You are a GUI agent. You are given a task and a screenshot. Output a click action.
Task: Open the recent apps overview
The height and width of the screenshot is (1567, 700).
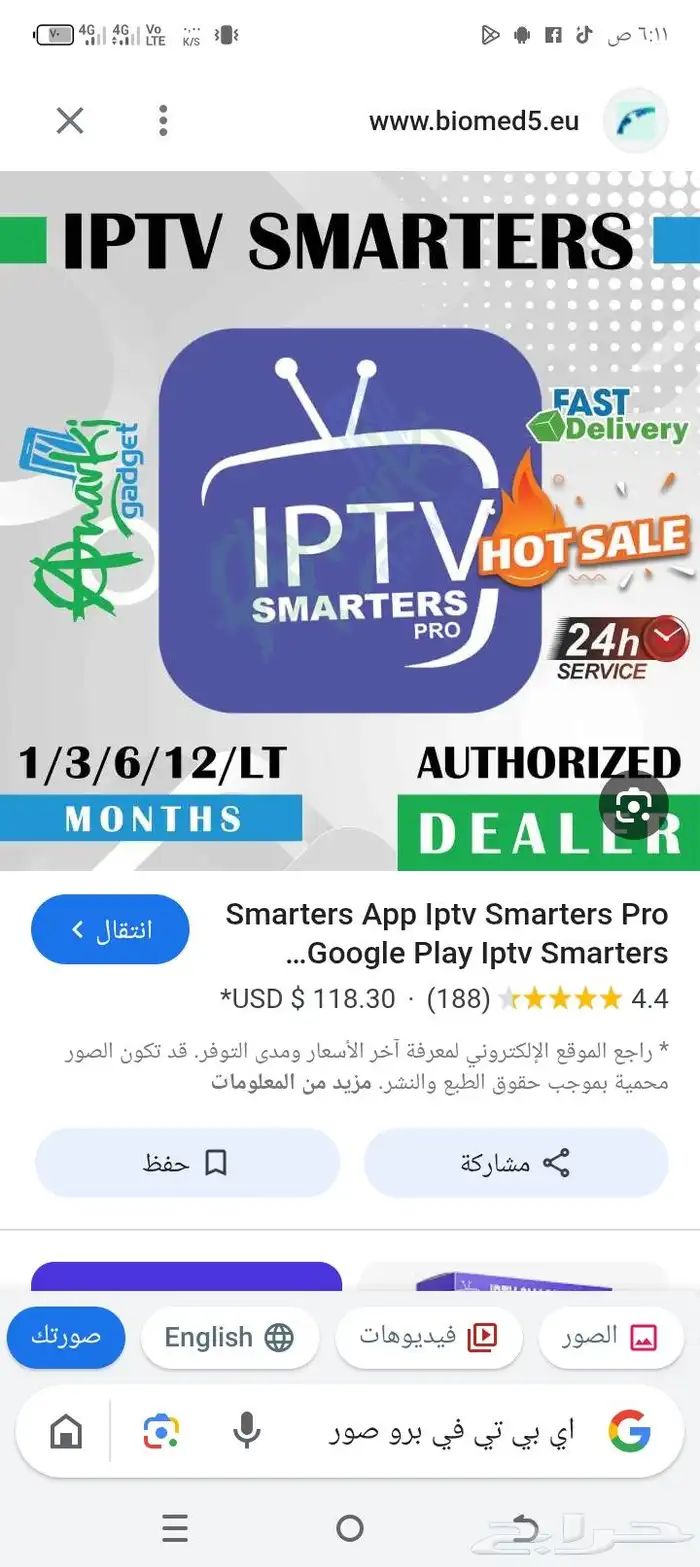point(175,1528)
